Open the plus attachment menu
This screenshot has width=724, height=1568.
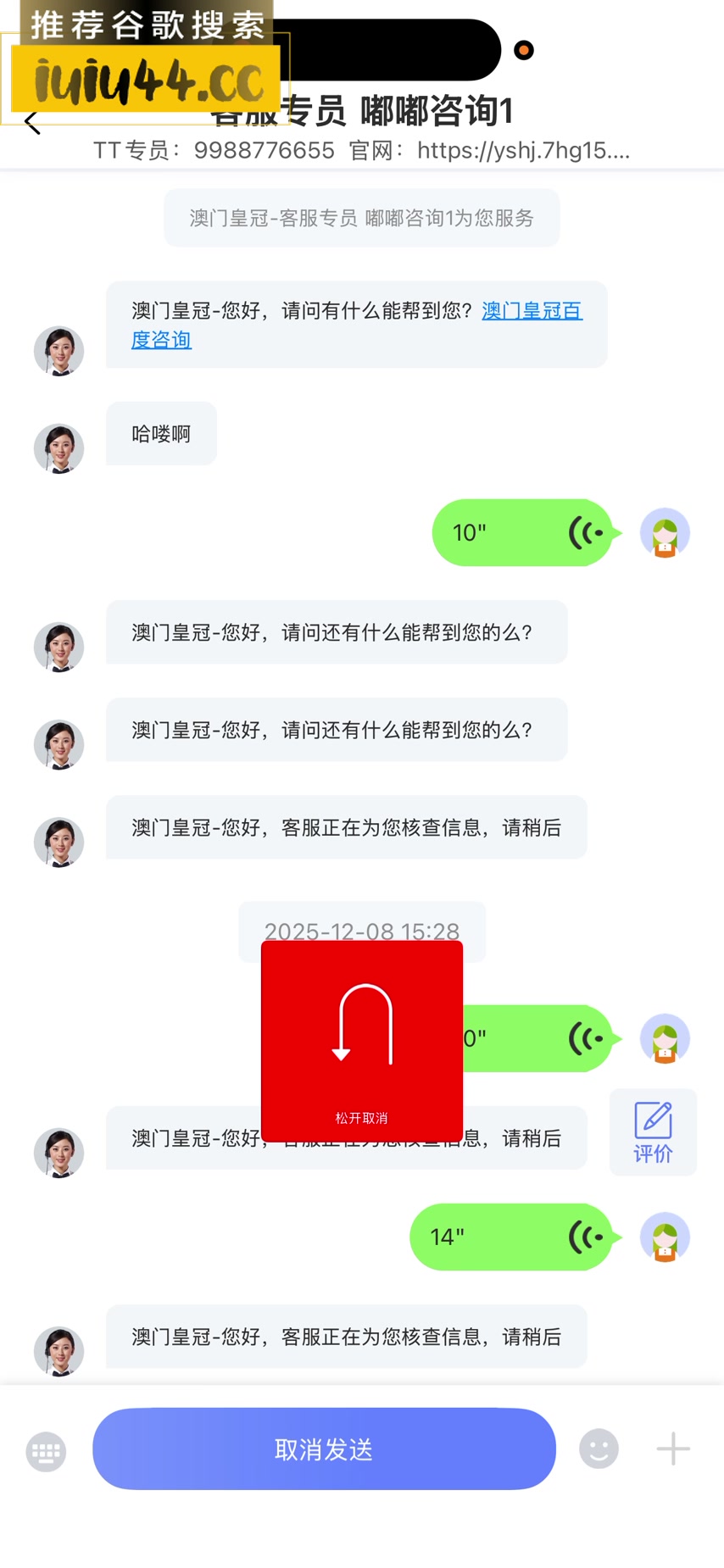pyautogui.click(x=673, y=1448)
